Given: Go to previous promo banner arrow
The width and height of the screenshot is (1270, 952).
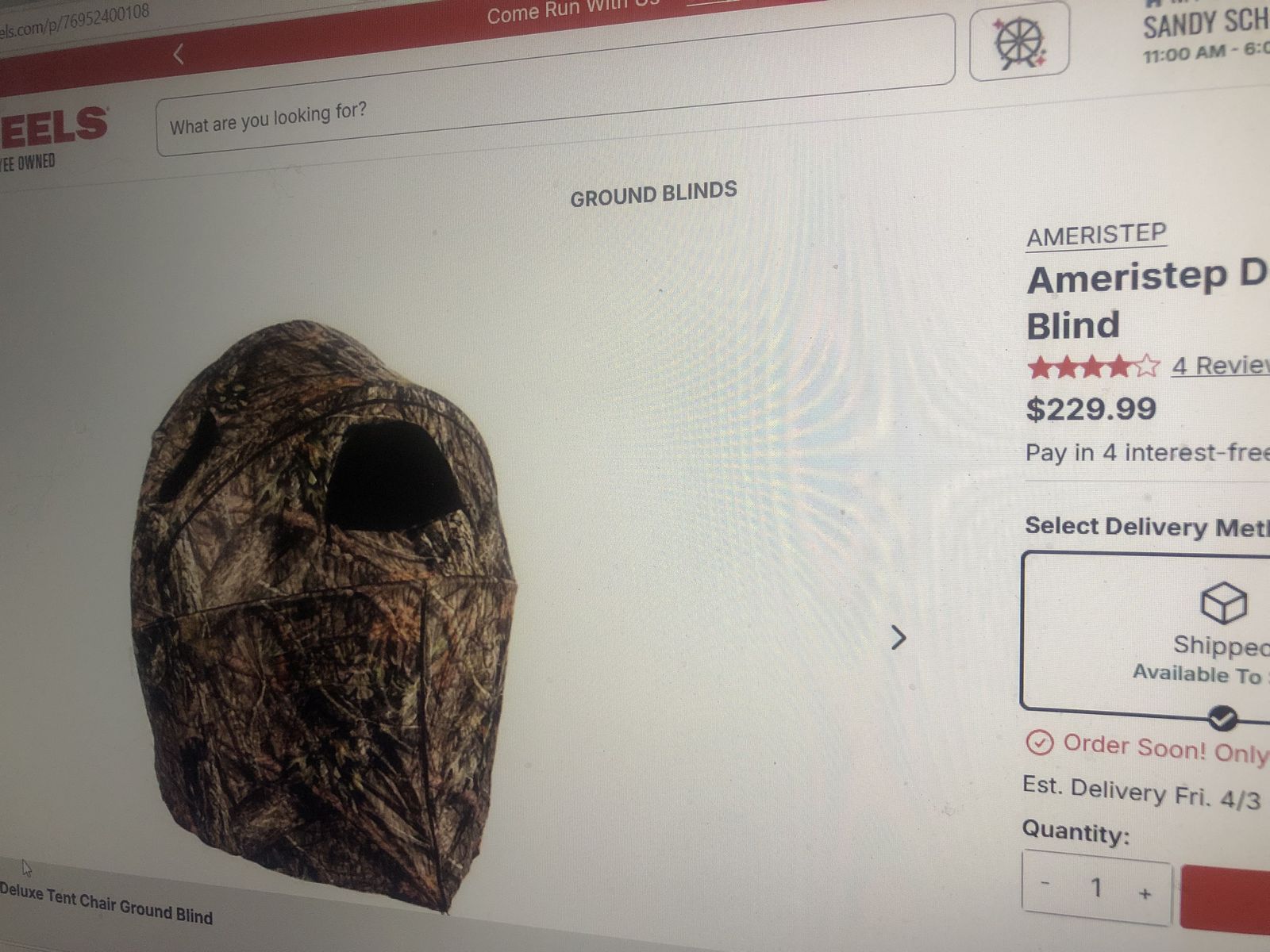Looking at the screenshot, I should [x=179, y=55].
